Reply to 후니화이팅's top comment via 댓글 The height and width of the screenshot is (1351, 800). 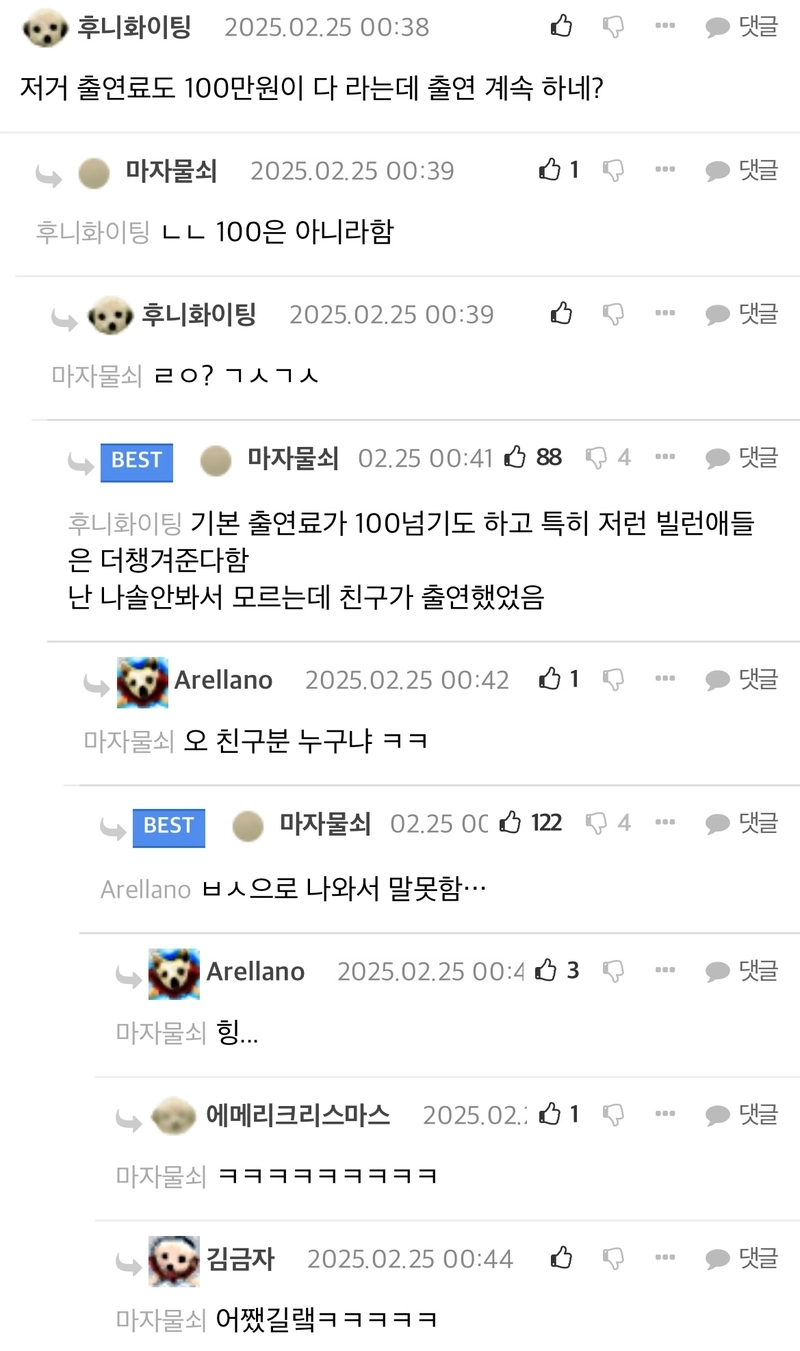[x=741, y=27]
